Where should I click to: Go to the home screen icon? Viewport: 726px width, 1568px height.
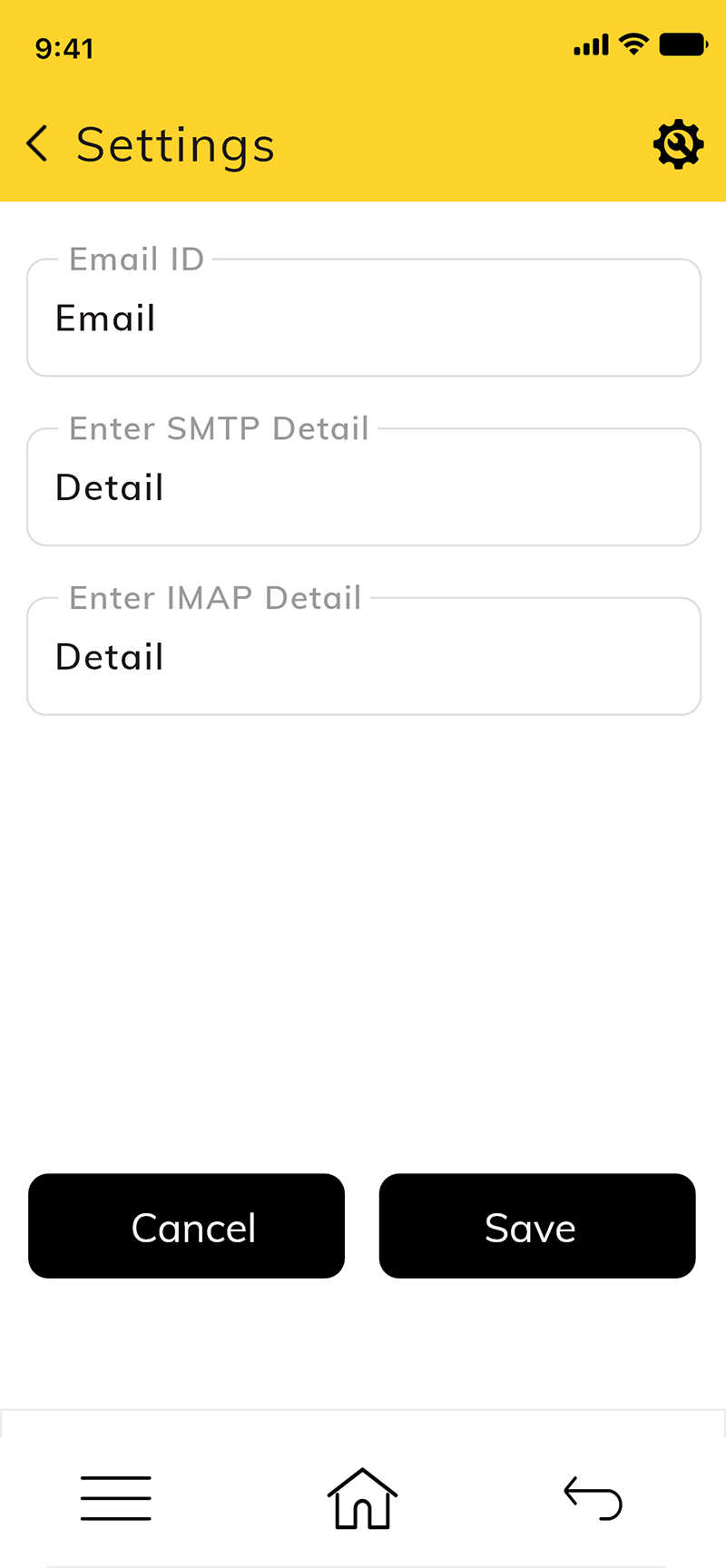pyautogui.click(x=362, y=1498)
